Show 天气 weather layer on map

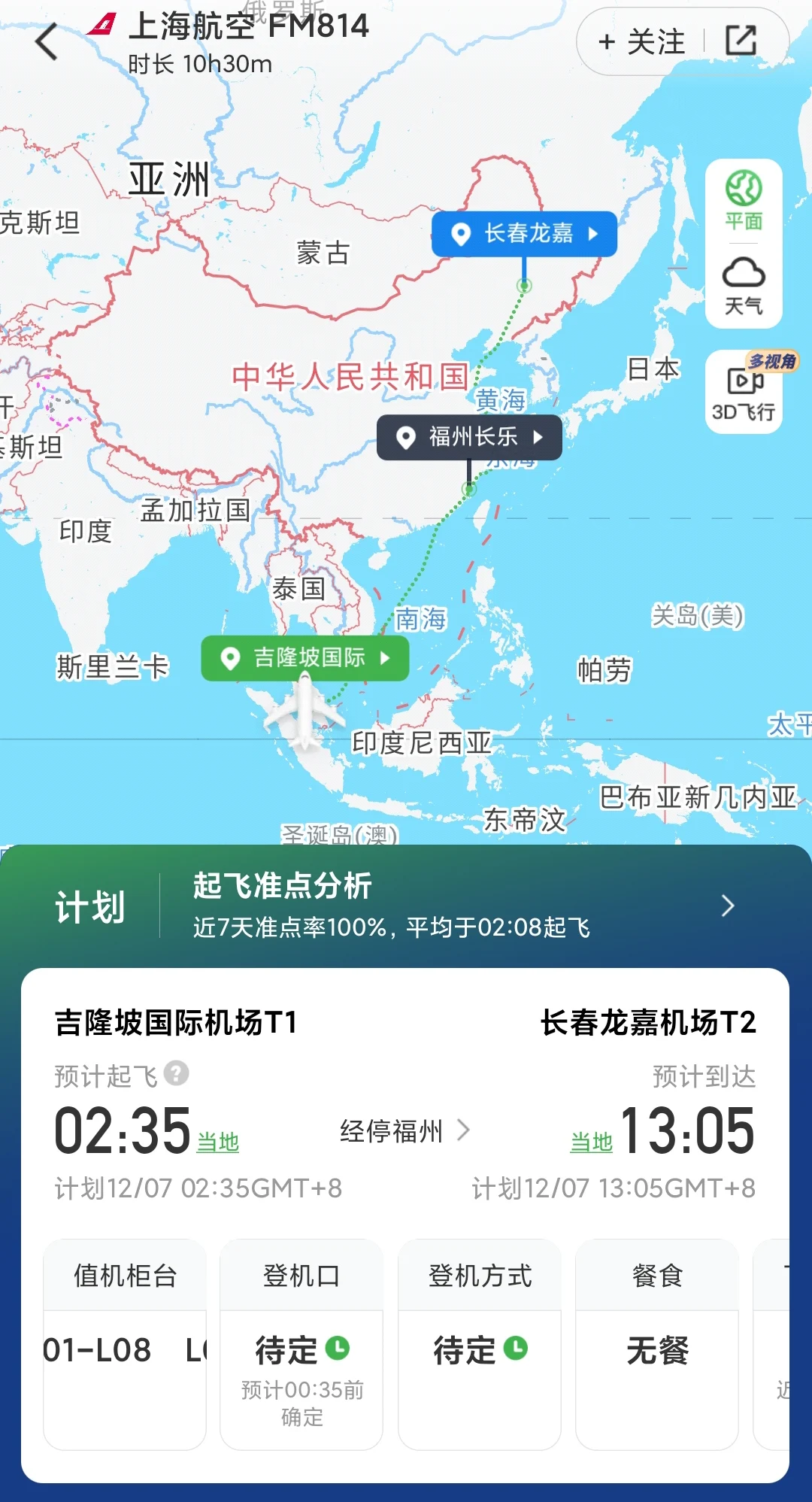pyautogui.click(x=744, y=286)
